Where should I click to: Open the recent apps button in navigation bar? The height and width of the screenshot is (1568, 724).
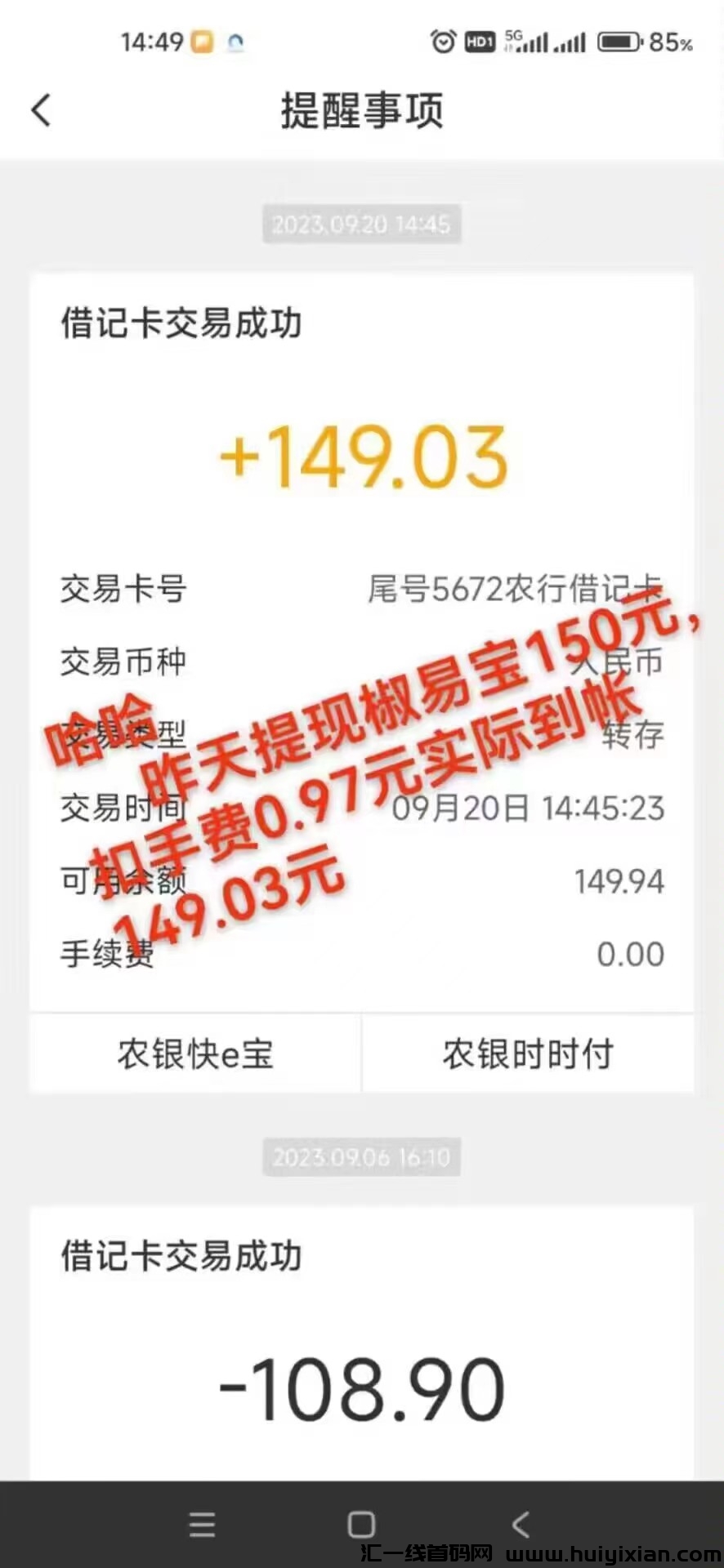[201, 1524]
